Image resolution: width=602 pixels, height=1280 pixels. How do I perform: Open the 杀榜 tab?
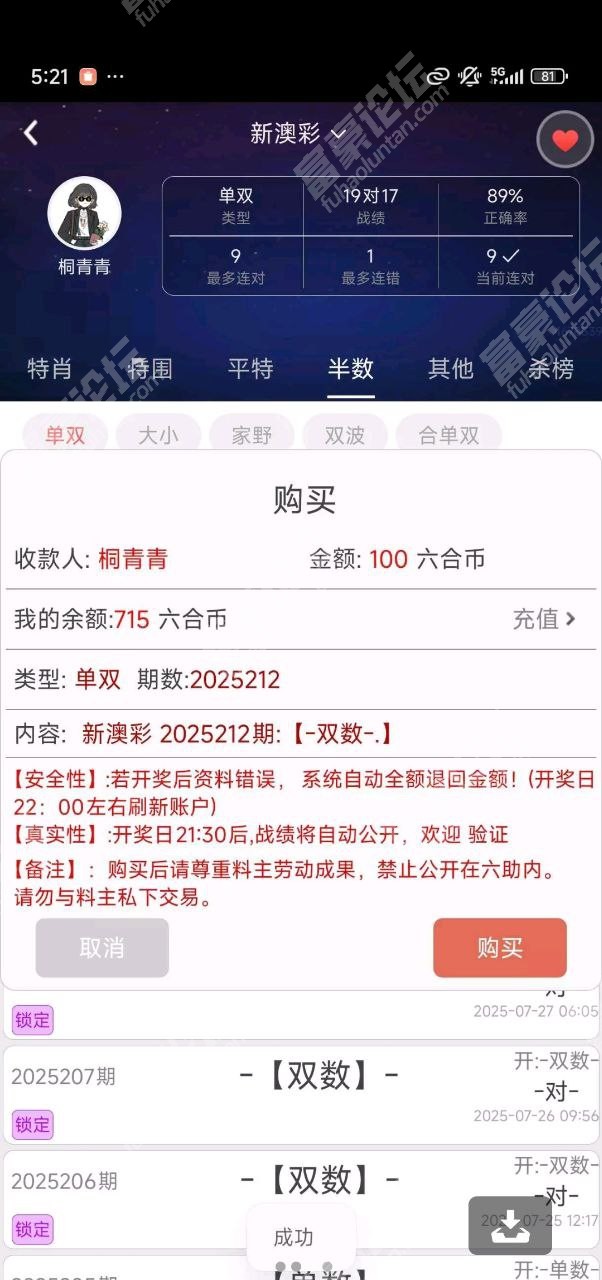(550, 368)
